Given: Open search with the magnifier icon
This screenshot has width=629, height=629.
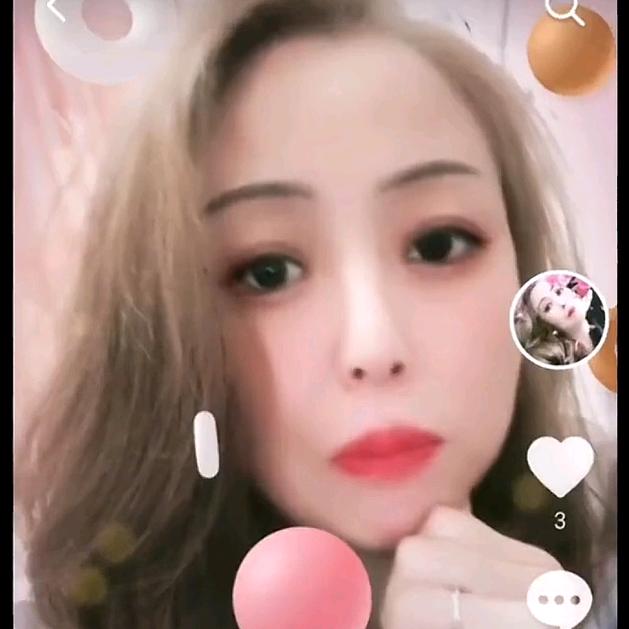Looking at the screenshot, I should pos(565,11).
